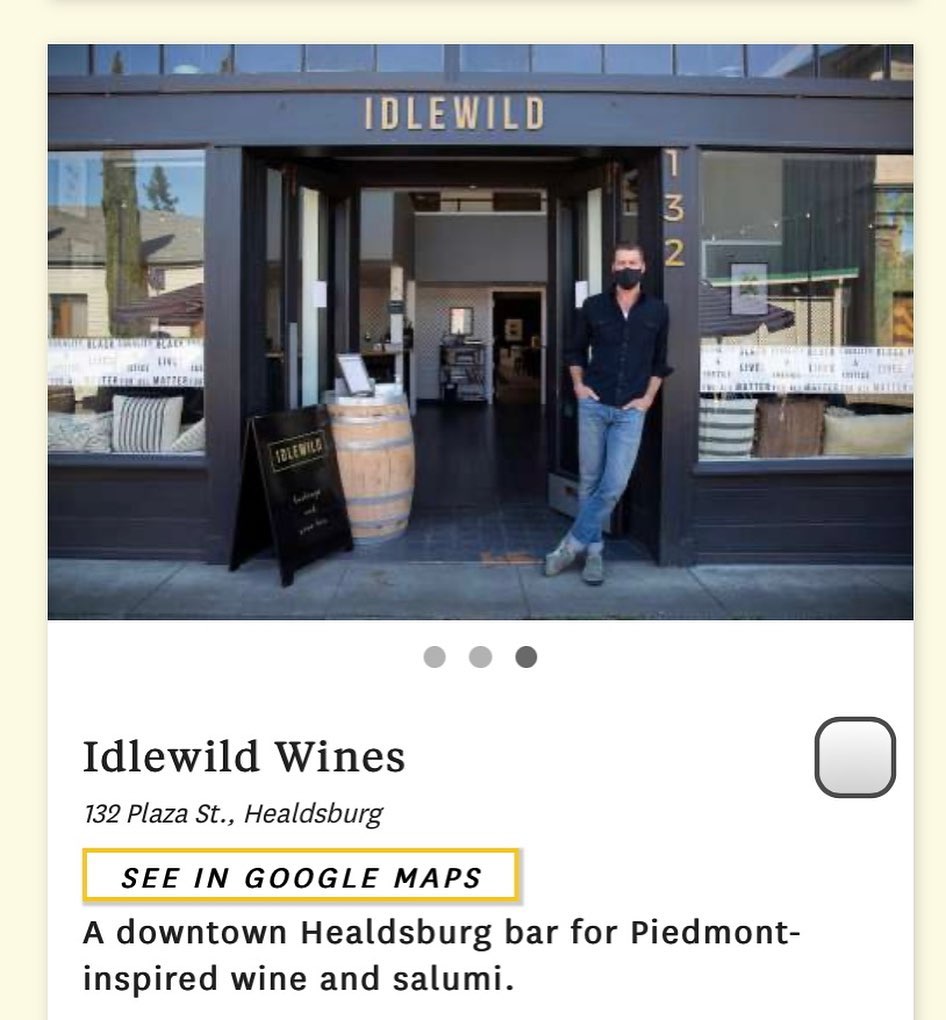Open the Idlewild storefront photo
This screenshot has height=1020, width=946.
480,331
